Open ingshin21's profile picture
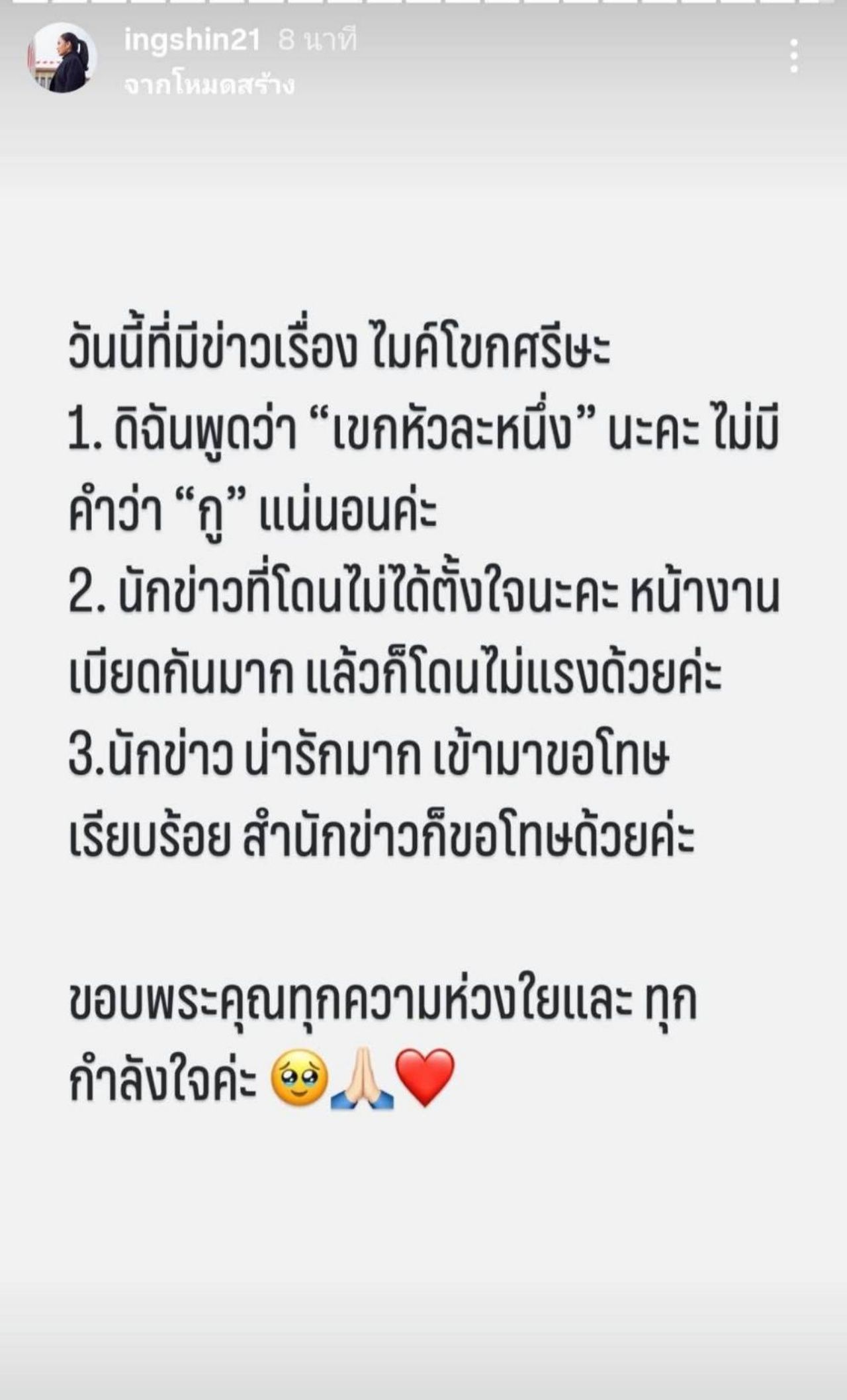The width and height of the screenshot is (847, 1400). (x=62, y=58)
